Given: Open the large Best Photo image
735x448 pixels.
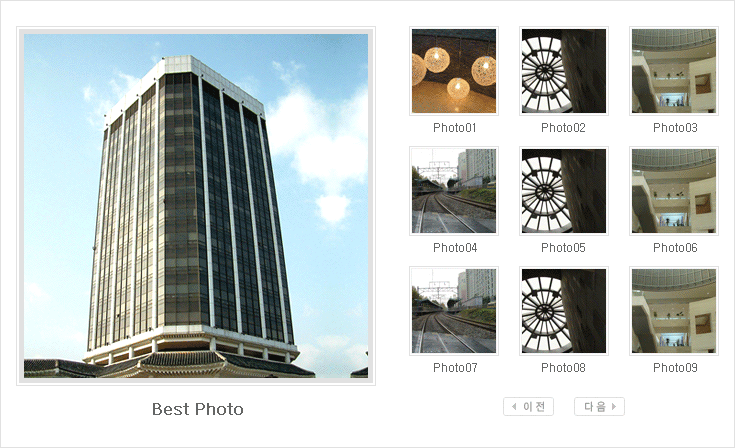Looking at the screenshot, I should [196, 206].
